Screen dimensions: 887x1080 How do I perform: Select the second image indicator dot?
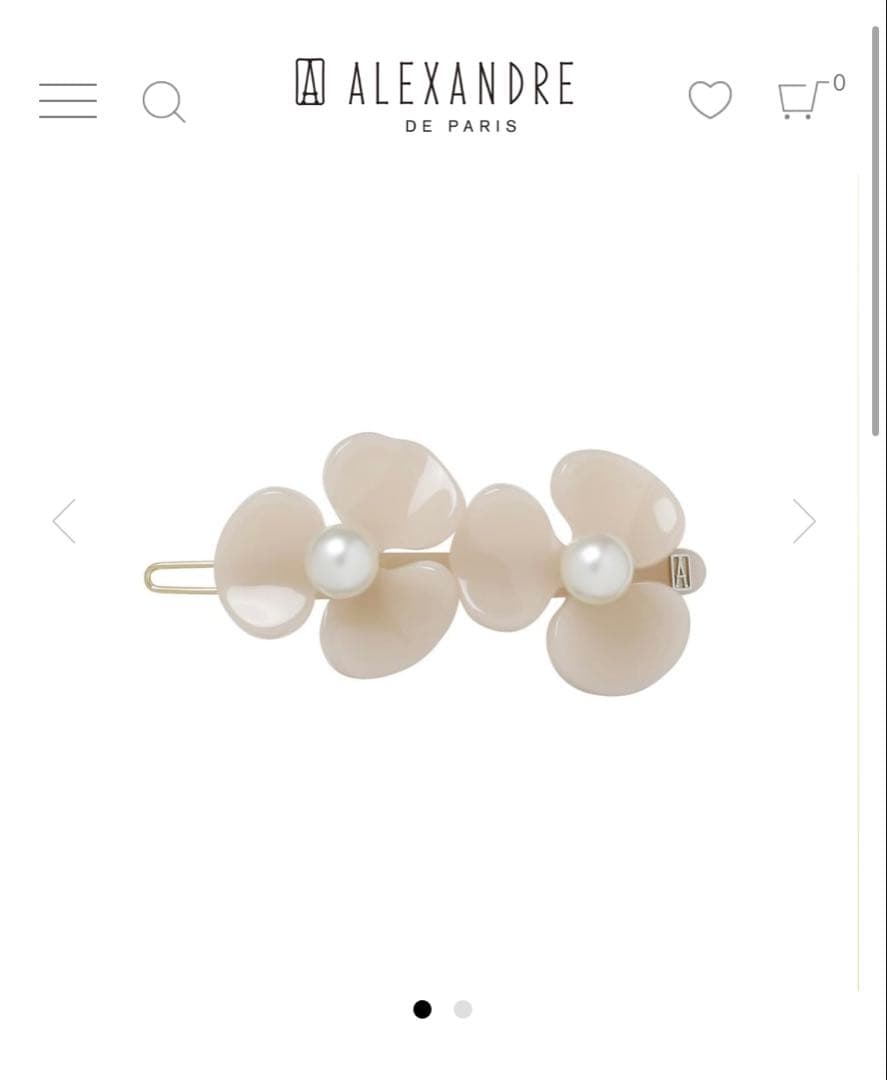click(x=462, y=1009)
